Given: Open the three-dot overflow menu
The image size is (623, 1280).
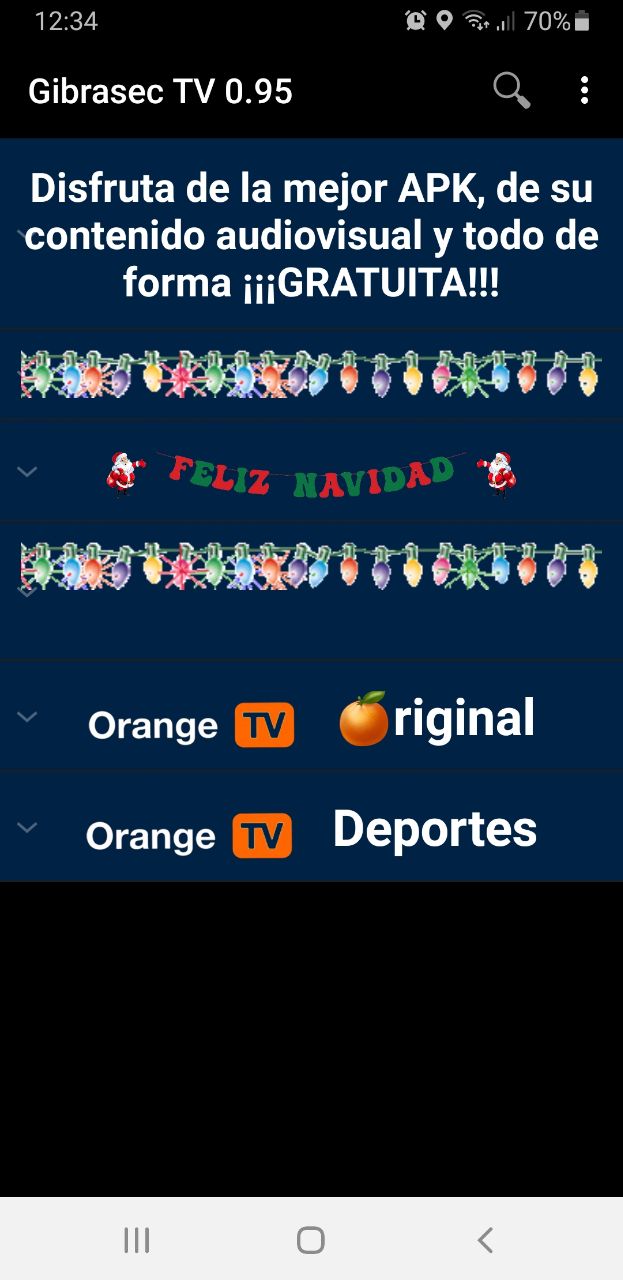Looking at the screenshot, I should 584,91.
